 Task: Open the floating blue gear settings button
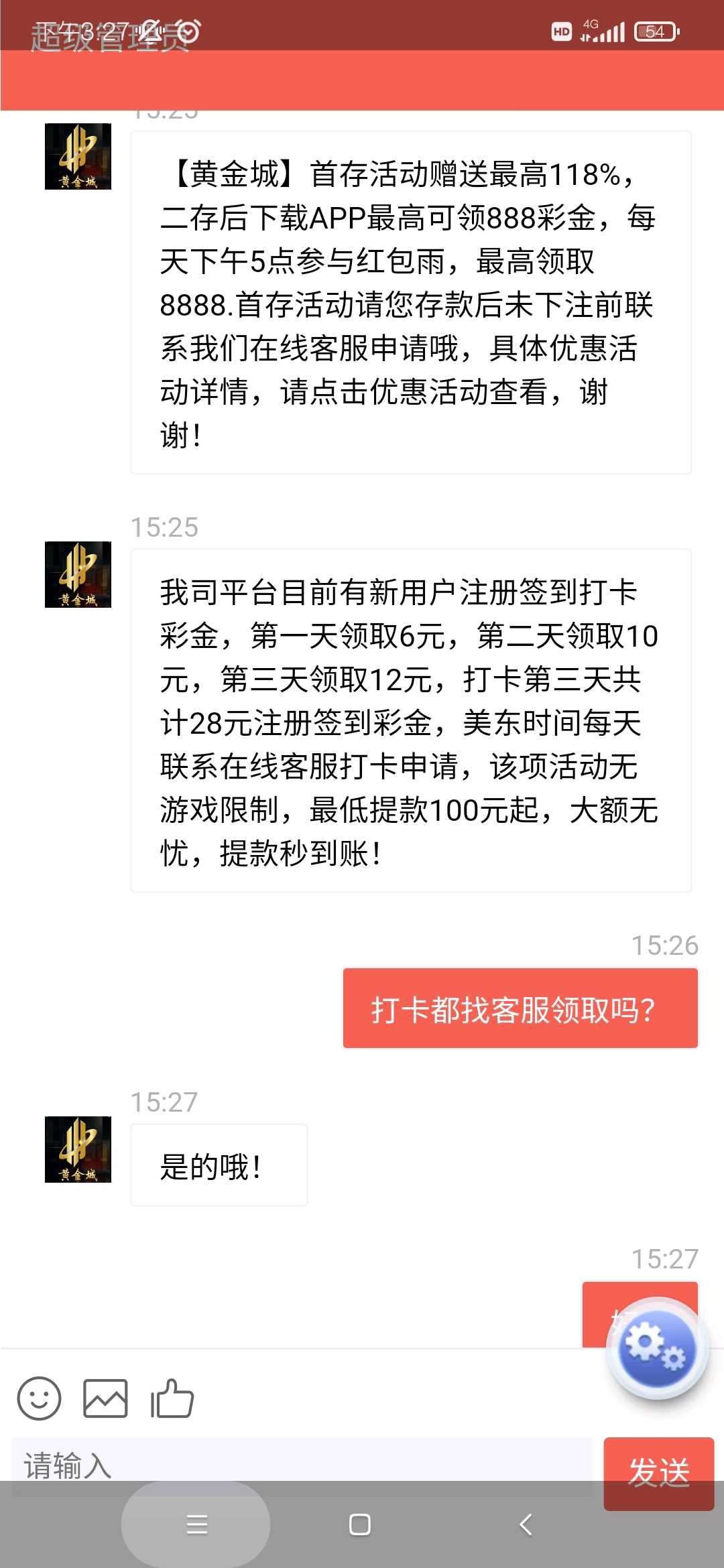(x=657, y=1348)
